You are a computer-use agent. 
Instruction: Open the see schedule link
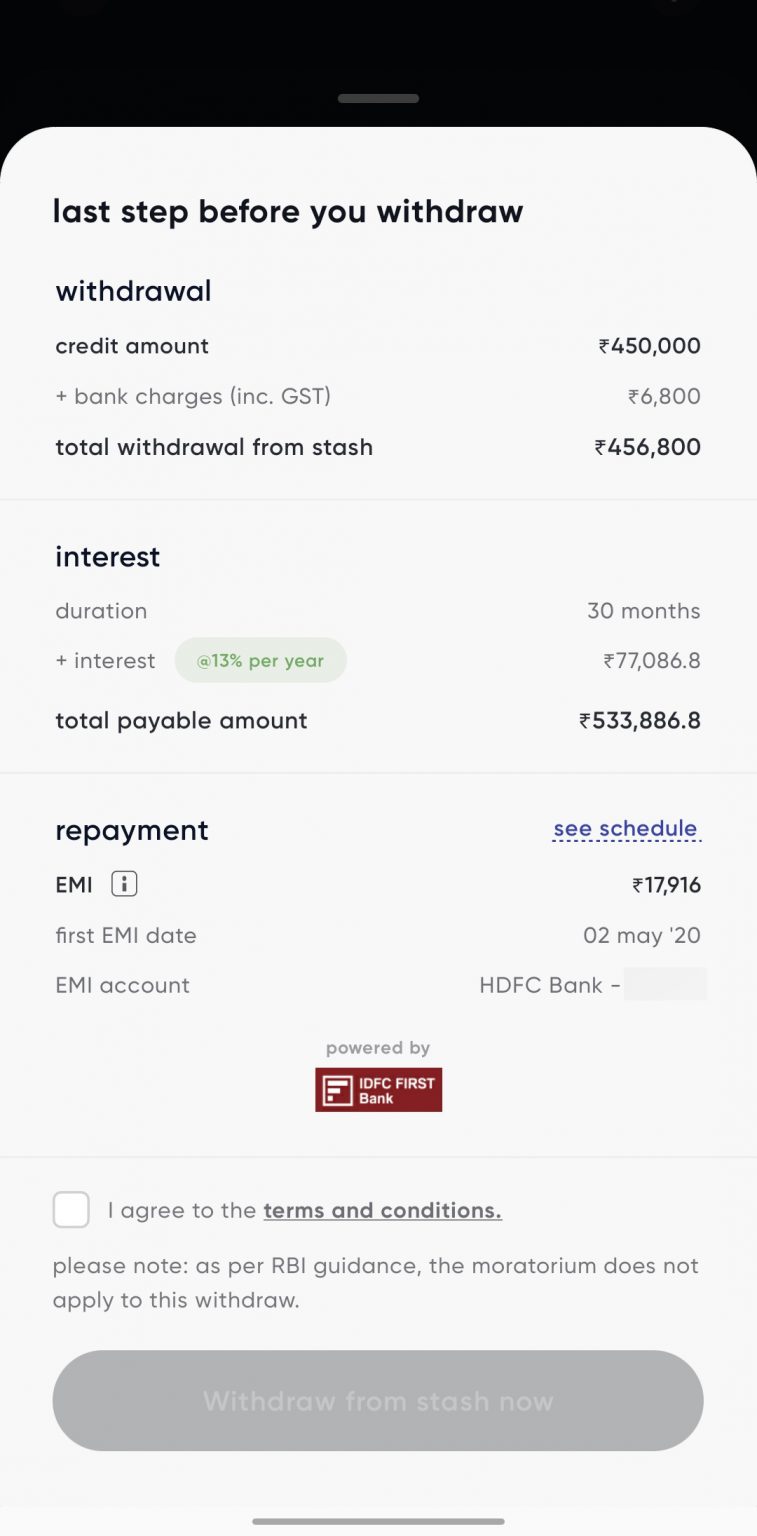pyautogui.click(x=626, y=828)
